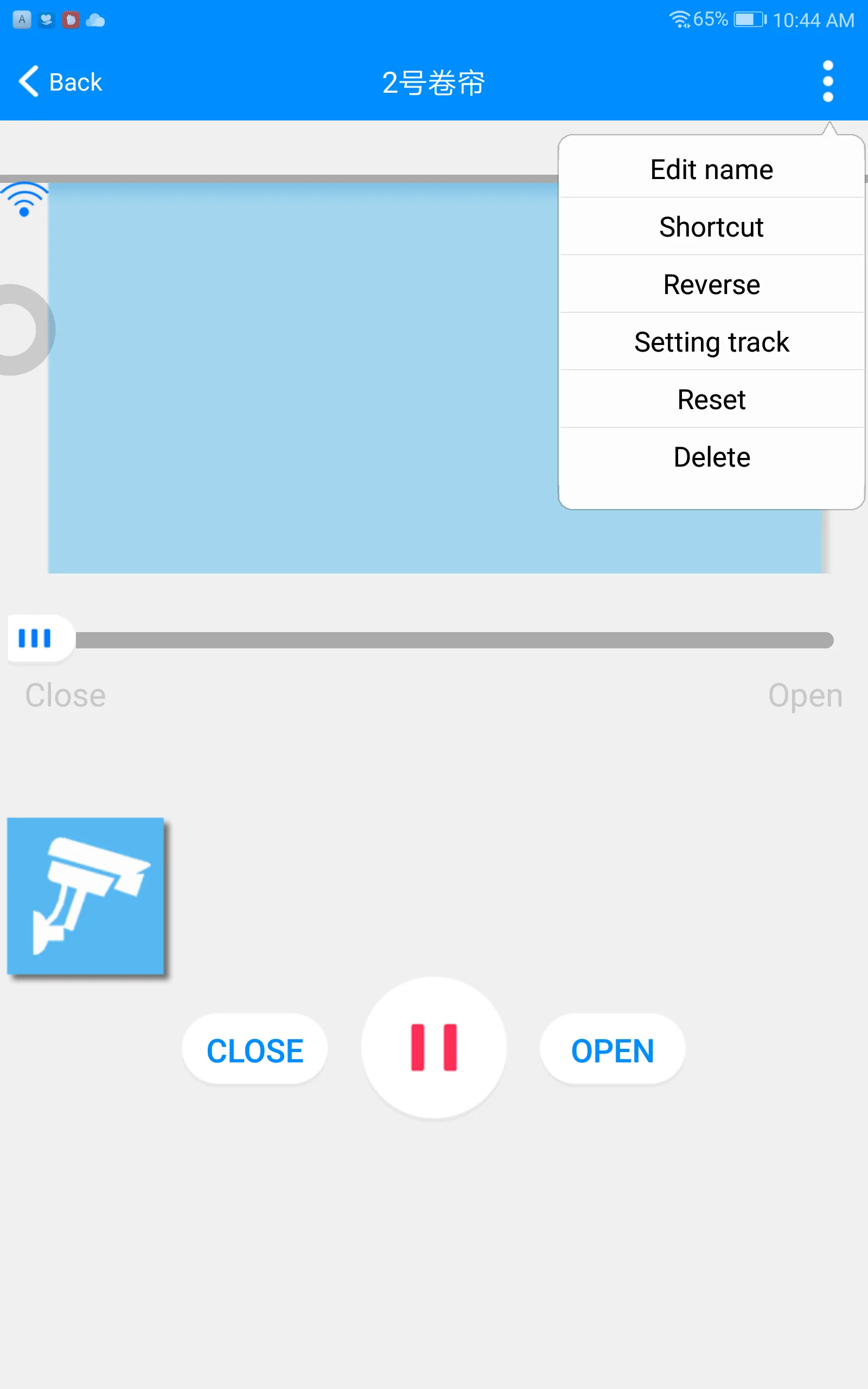Select Edit name from the menu
868x1389 pixels.
click(x=711, y=169)
